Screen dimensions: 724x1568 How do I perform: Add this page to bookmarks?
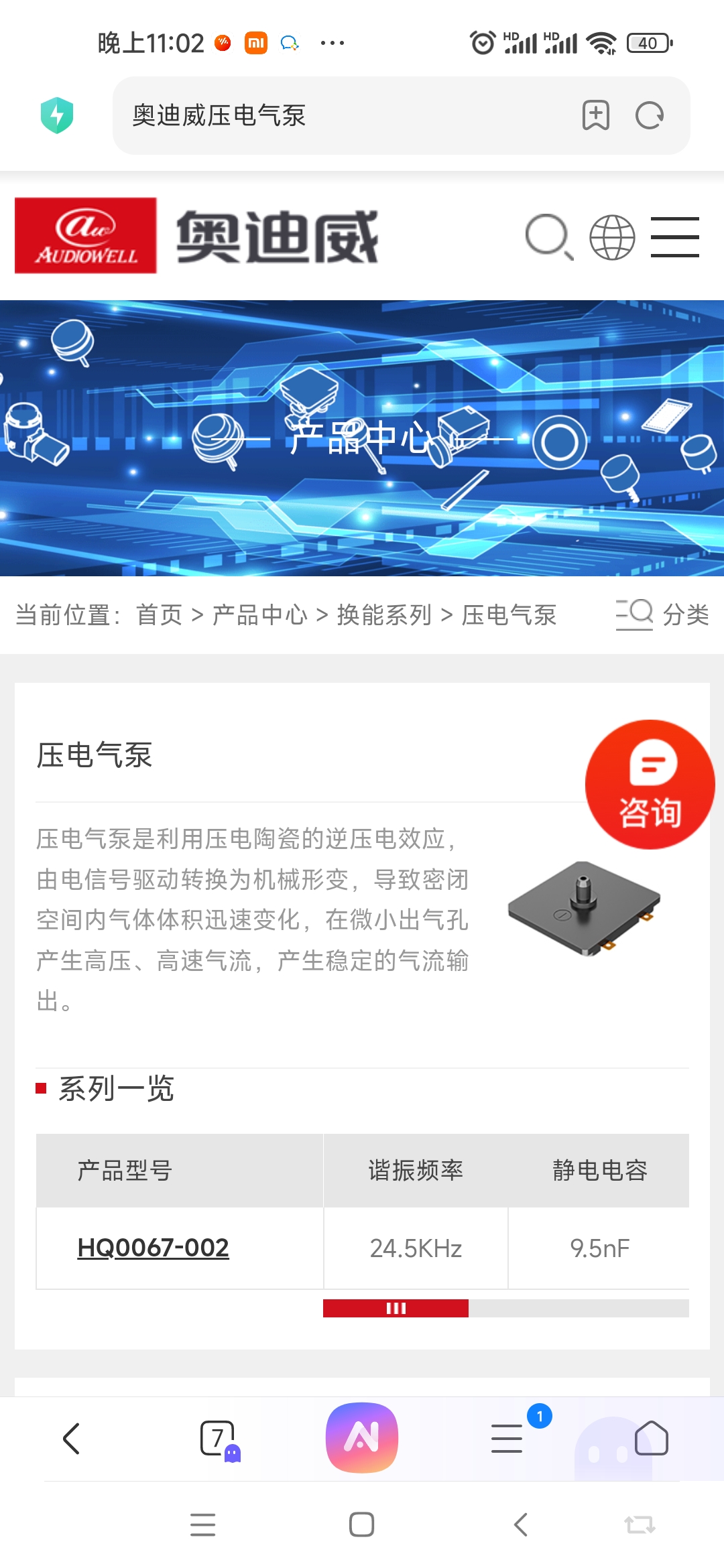(x=595, y=115)
